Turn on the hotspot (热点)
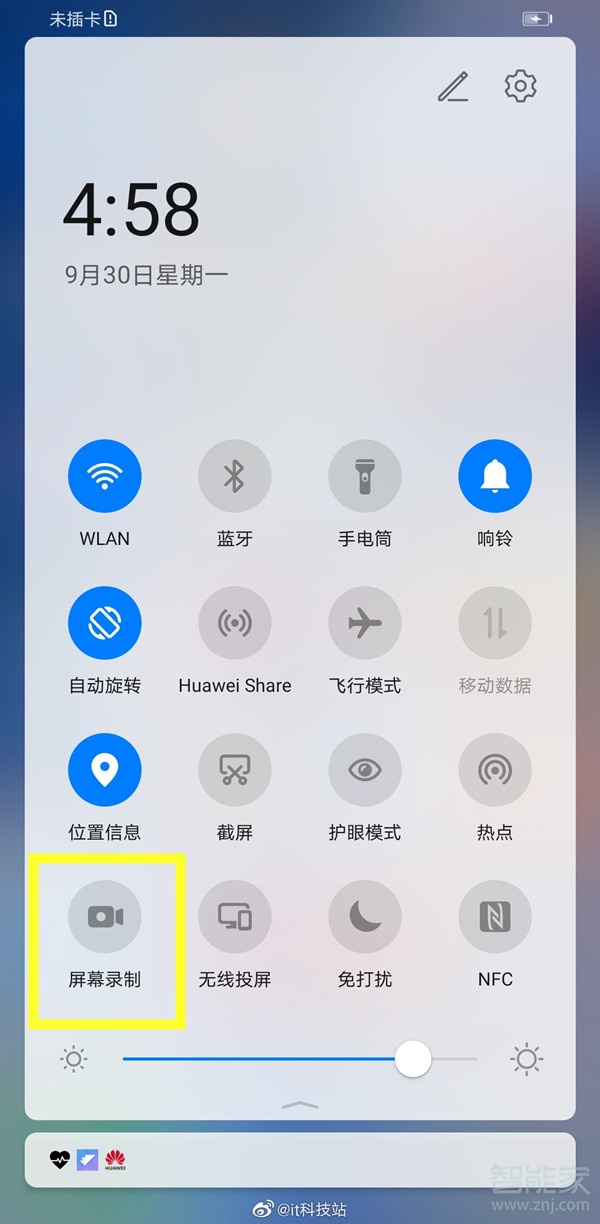 495,770
